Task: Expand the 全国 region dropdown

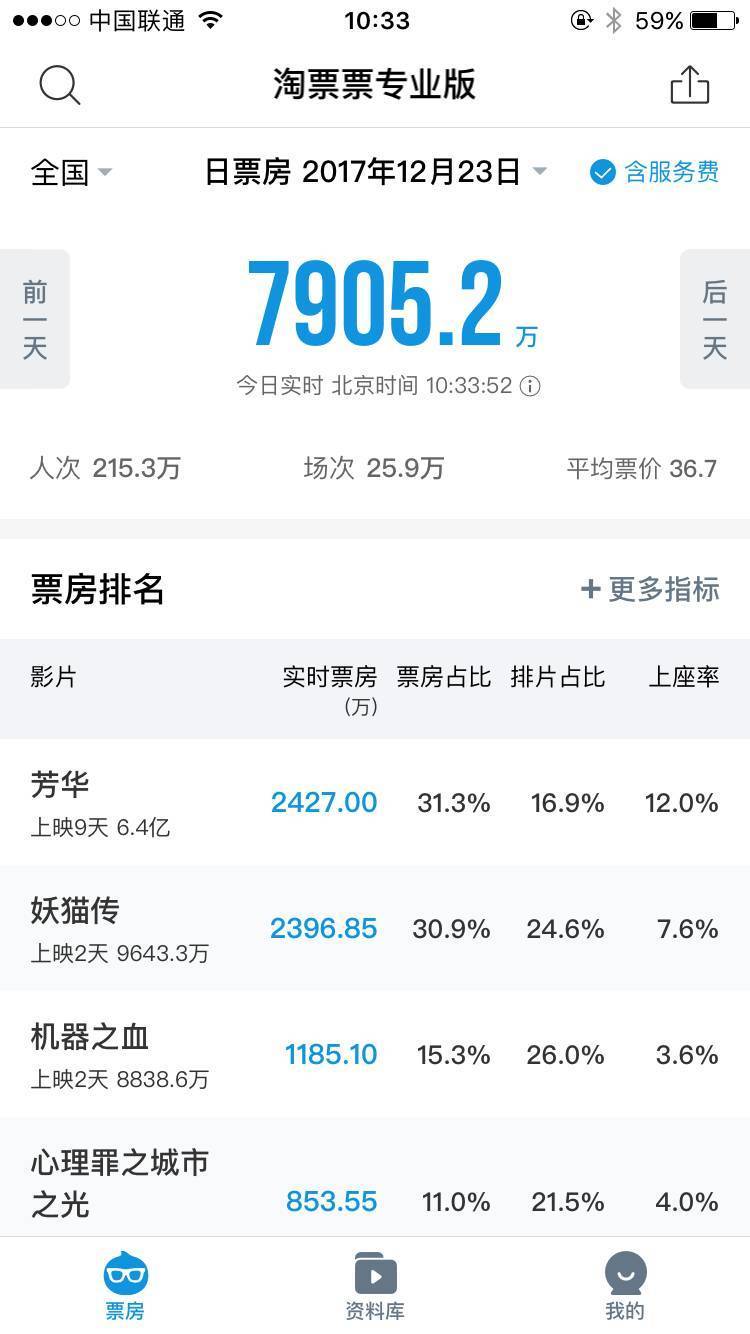Action: tap(71, 172)
